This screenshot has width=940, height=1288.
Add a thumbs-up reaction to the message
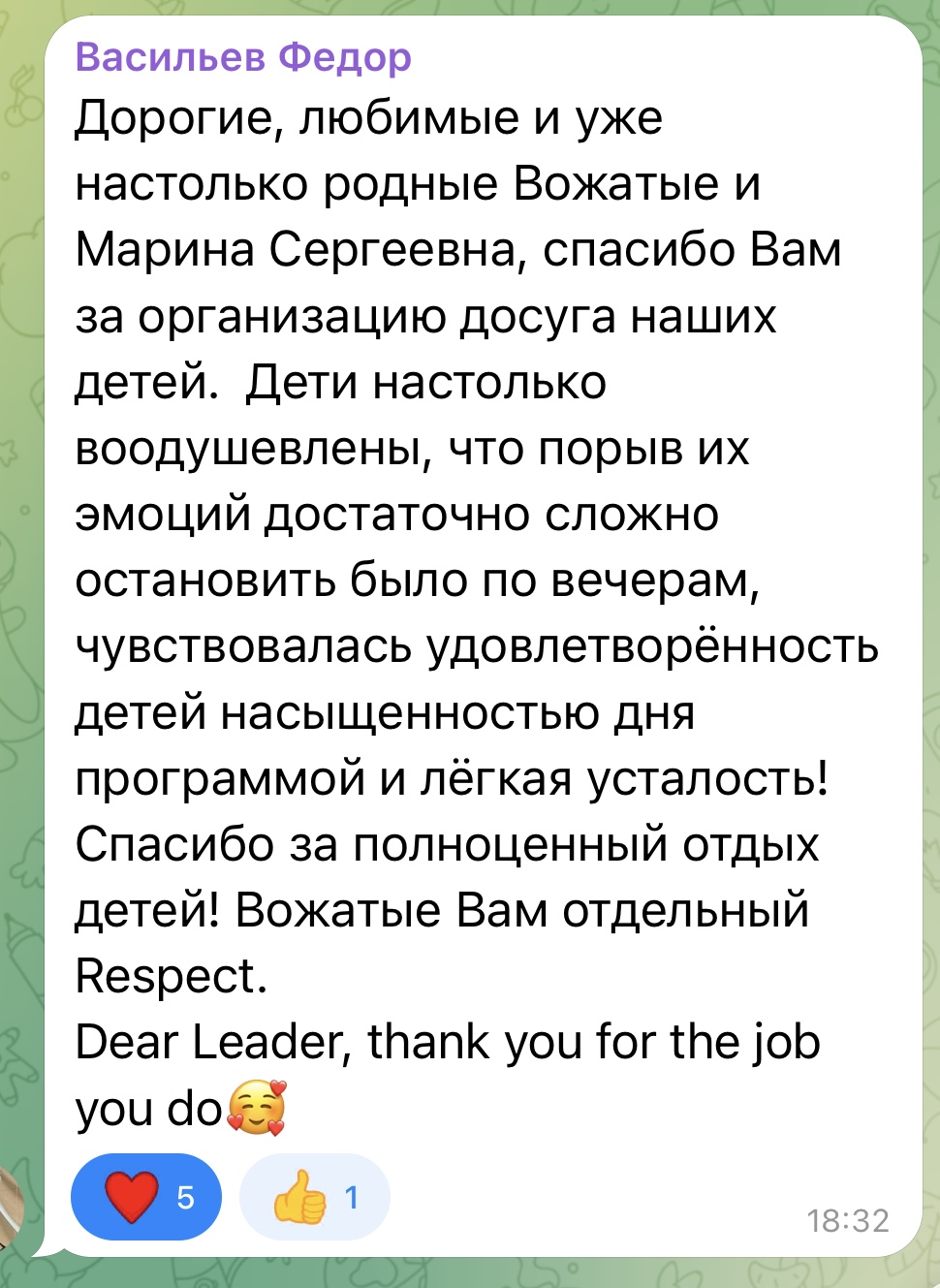pyautogui.click(x=314, y=1197)
